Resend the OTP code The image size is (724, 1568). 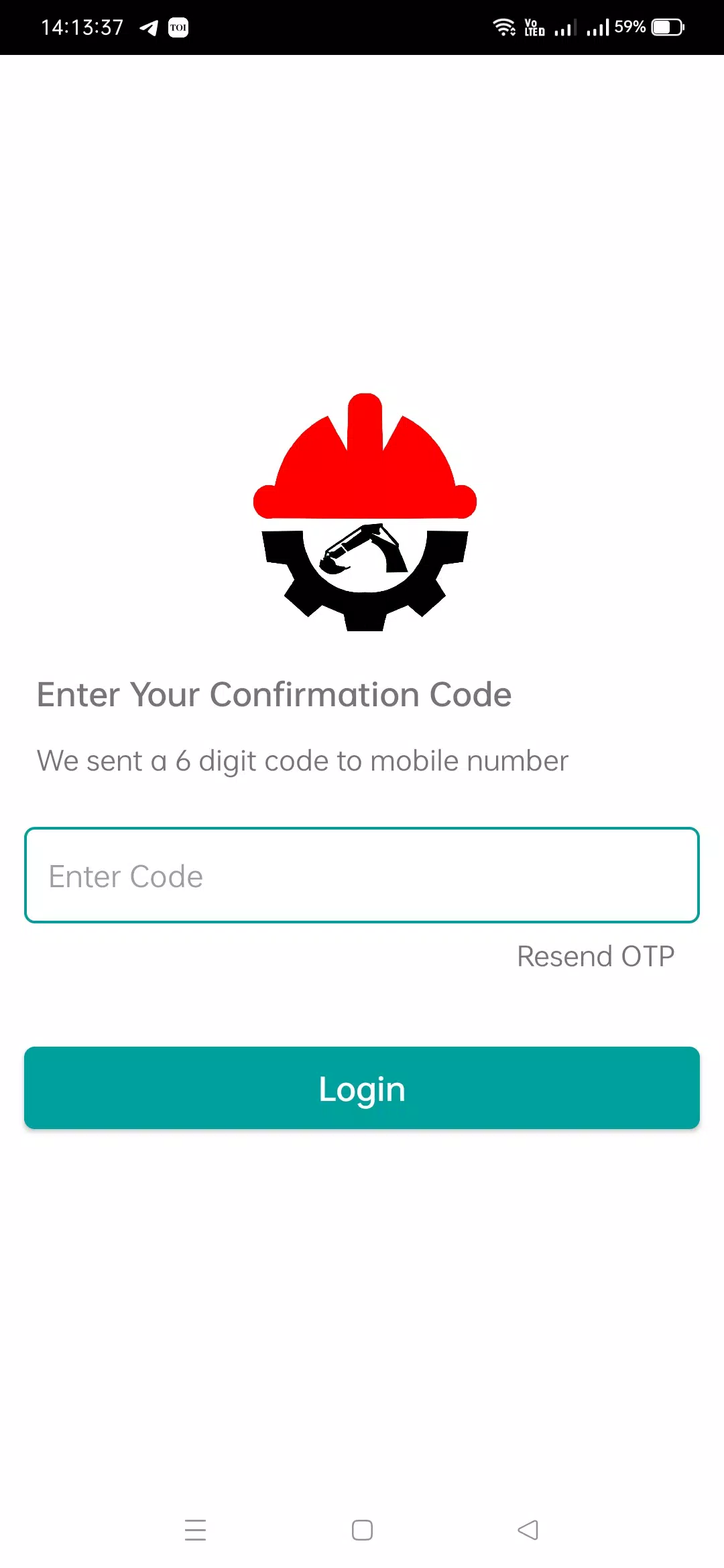coord(595,956)
